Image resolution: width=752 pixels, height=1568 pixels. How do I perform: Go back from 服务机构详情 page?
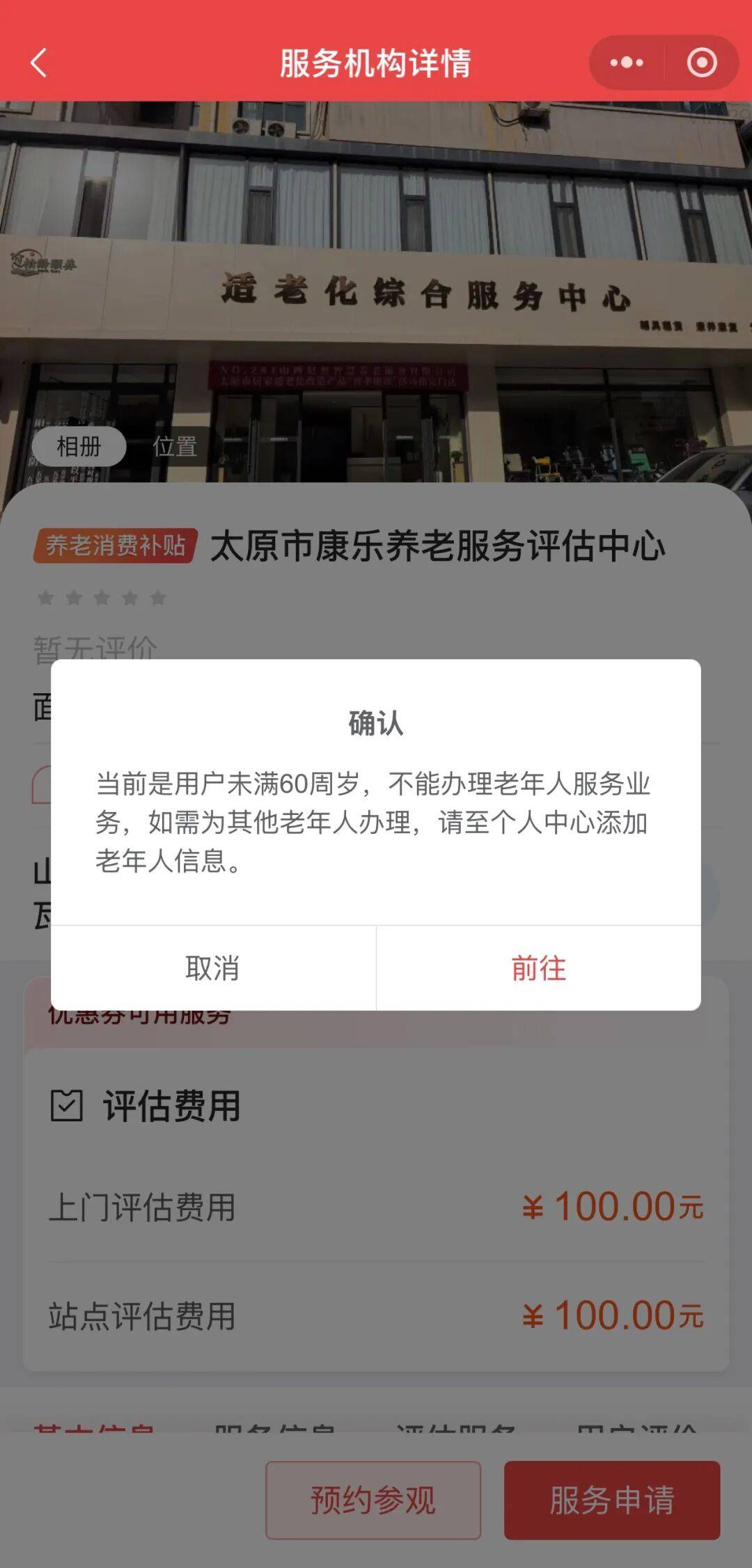(39, 63)
